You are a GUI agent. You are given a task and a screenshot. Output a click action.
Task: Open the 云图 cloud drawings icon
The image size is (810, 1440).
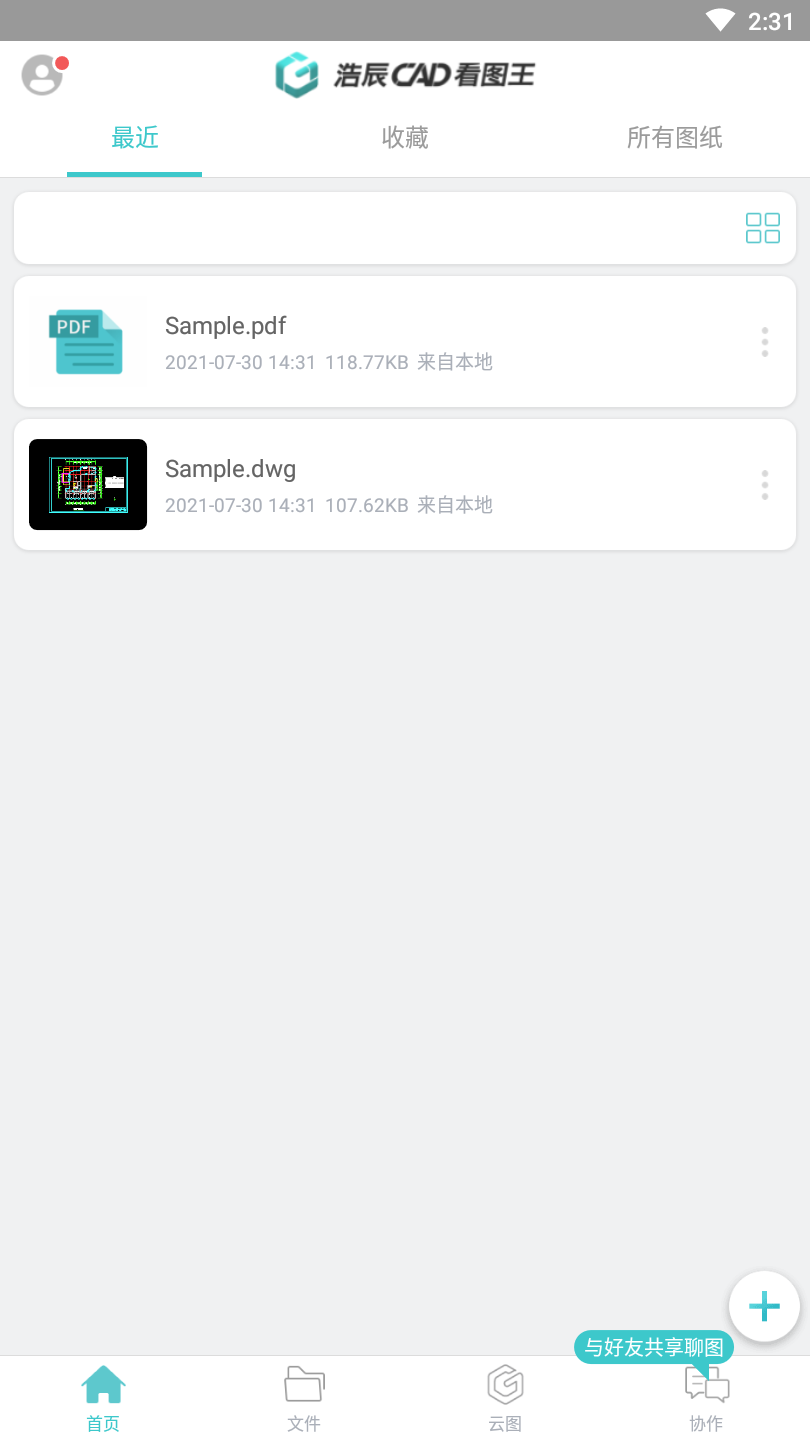point(505,1384)
